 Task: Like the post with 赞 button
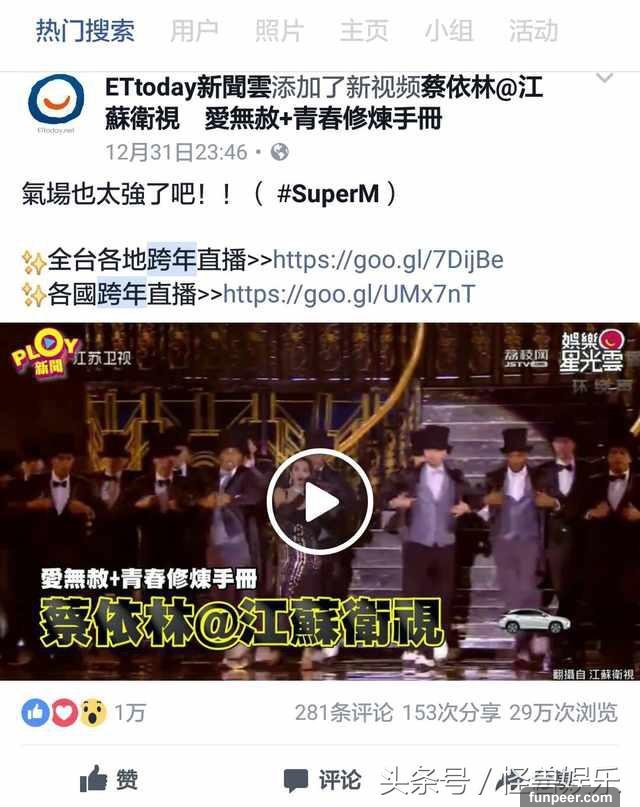[x=108, y=779]
